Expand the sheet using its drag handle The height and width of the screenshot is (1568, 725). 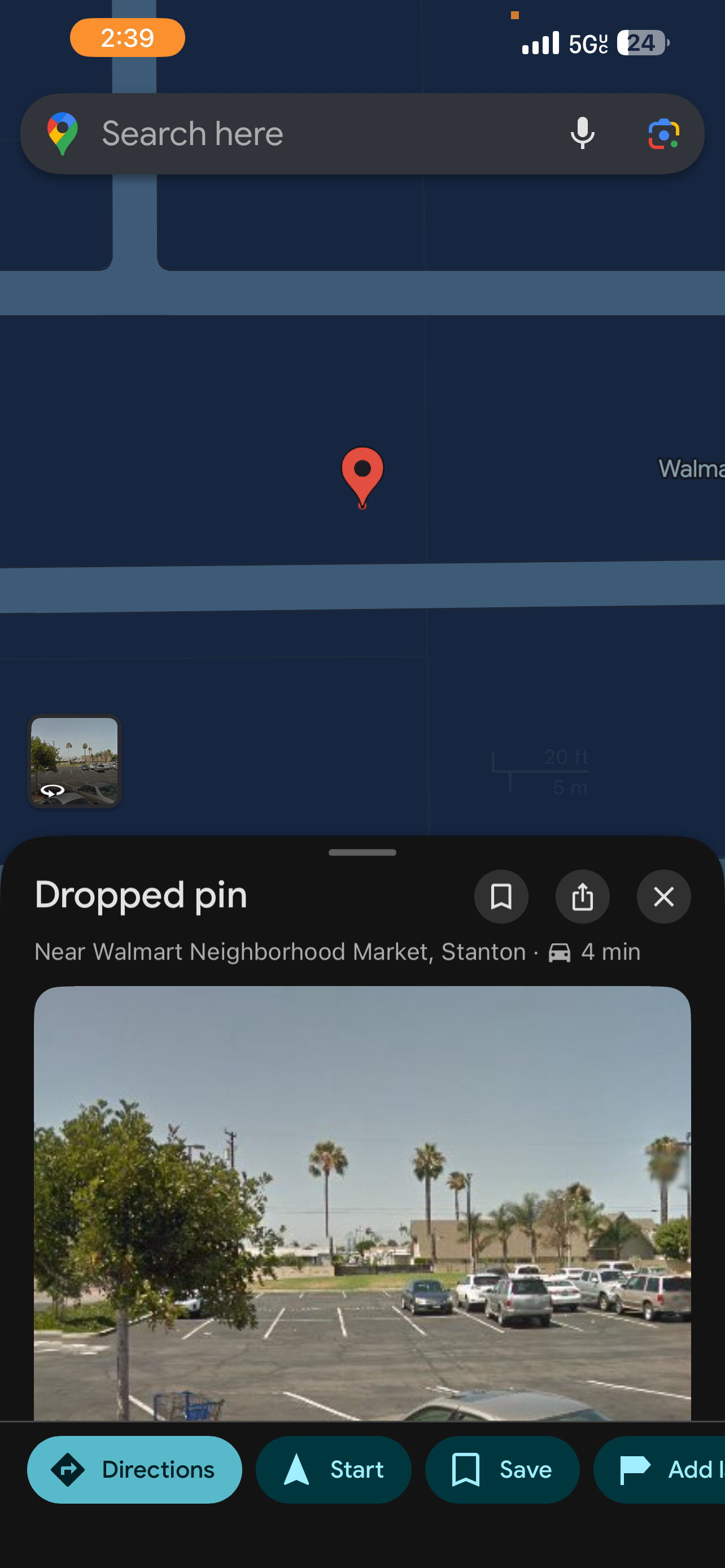pos(362,852)
